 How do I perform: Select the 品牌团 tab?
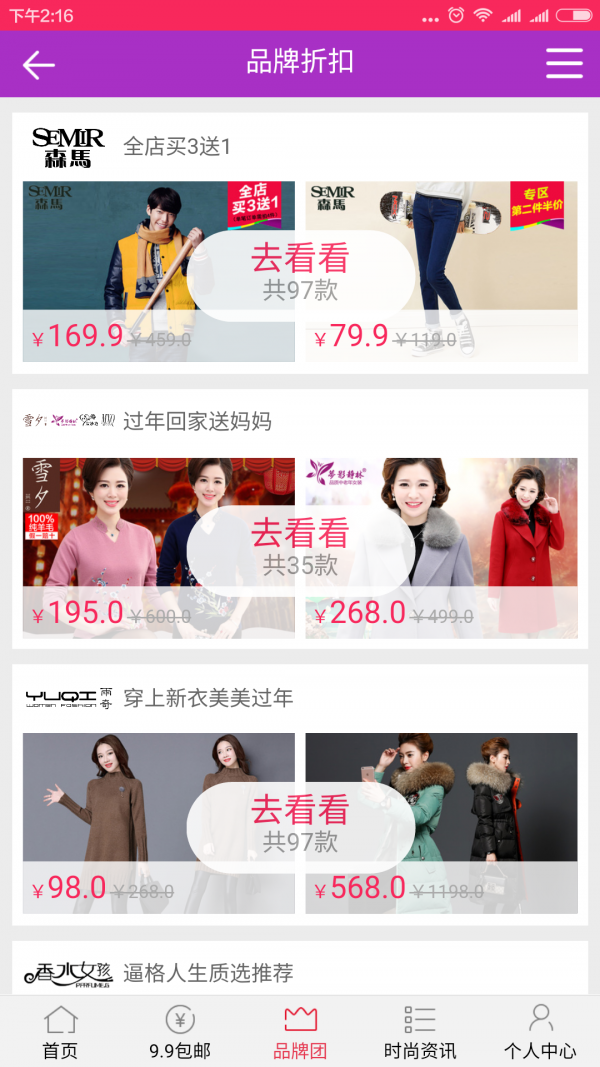pos(300,1032)
